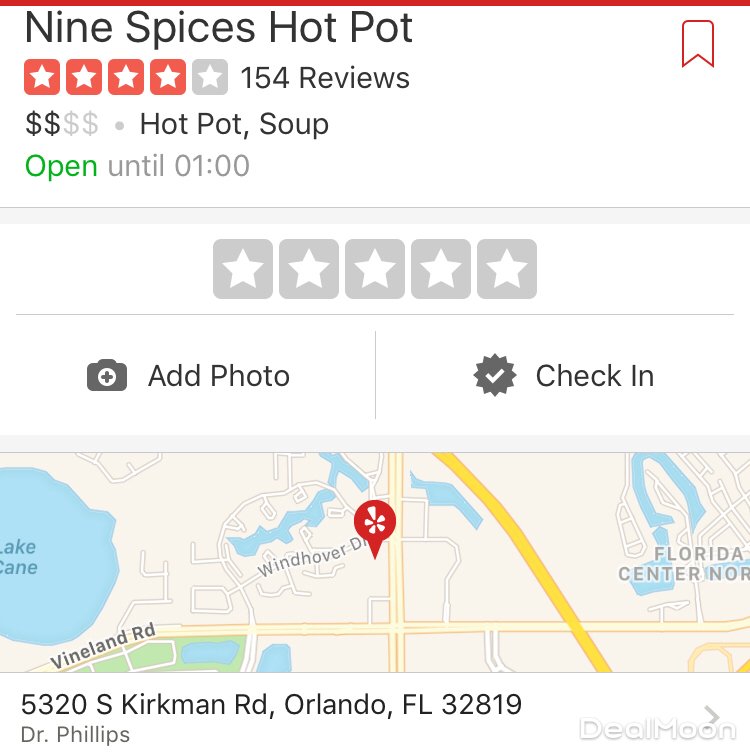750x753 pixels.
Task: Give a five-star rating
Action: pos(507,269)
